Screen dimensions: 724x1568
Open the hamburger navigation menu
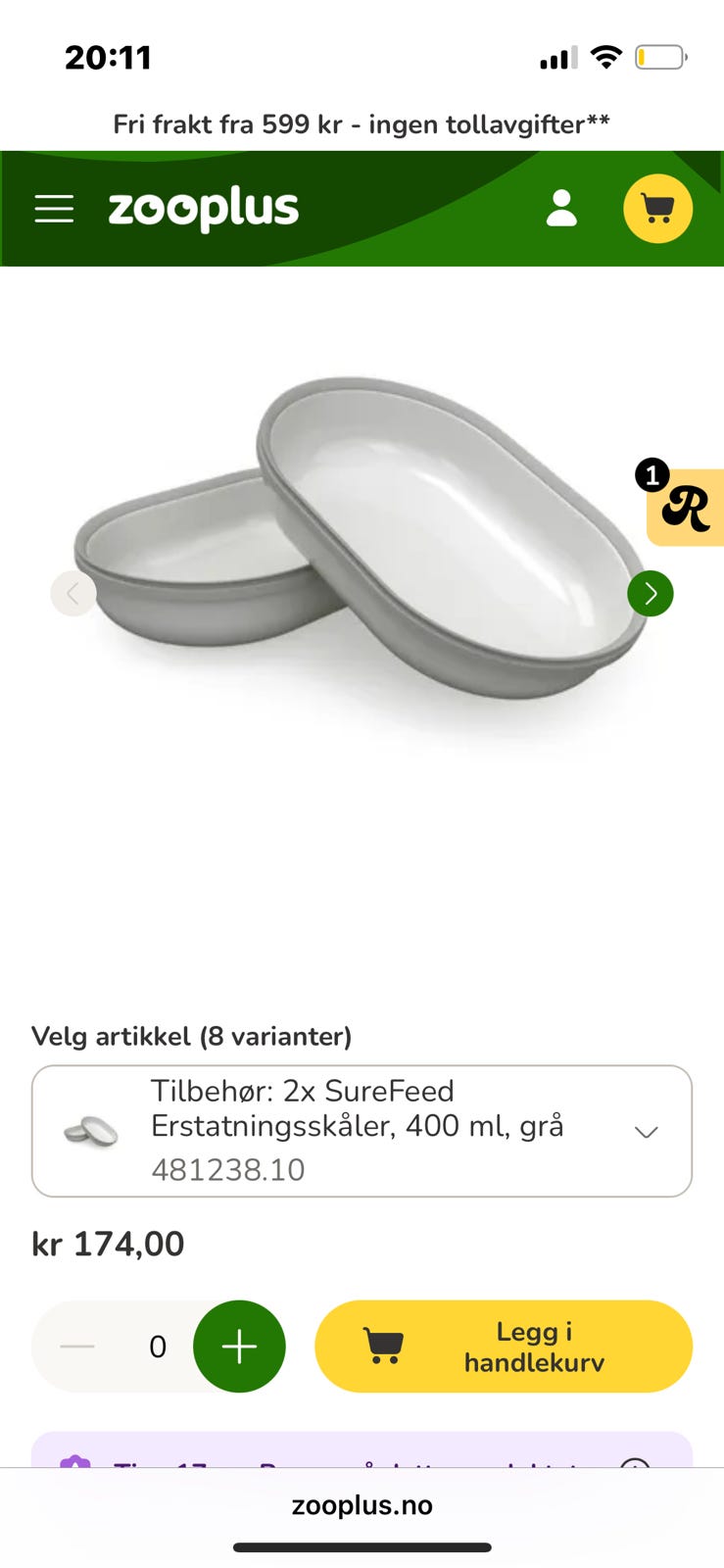pos(54,208)
